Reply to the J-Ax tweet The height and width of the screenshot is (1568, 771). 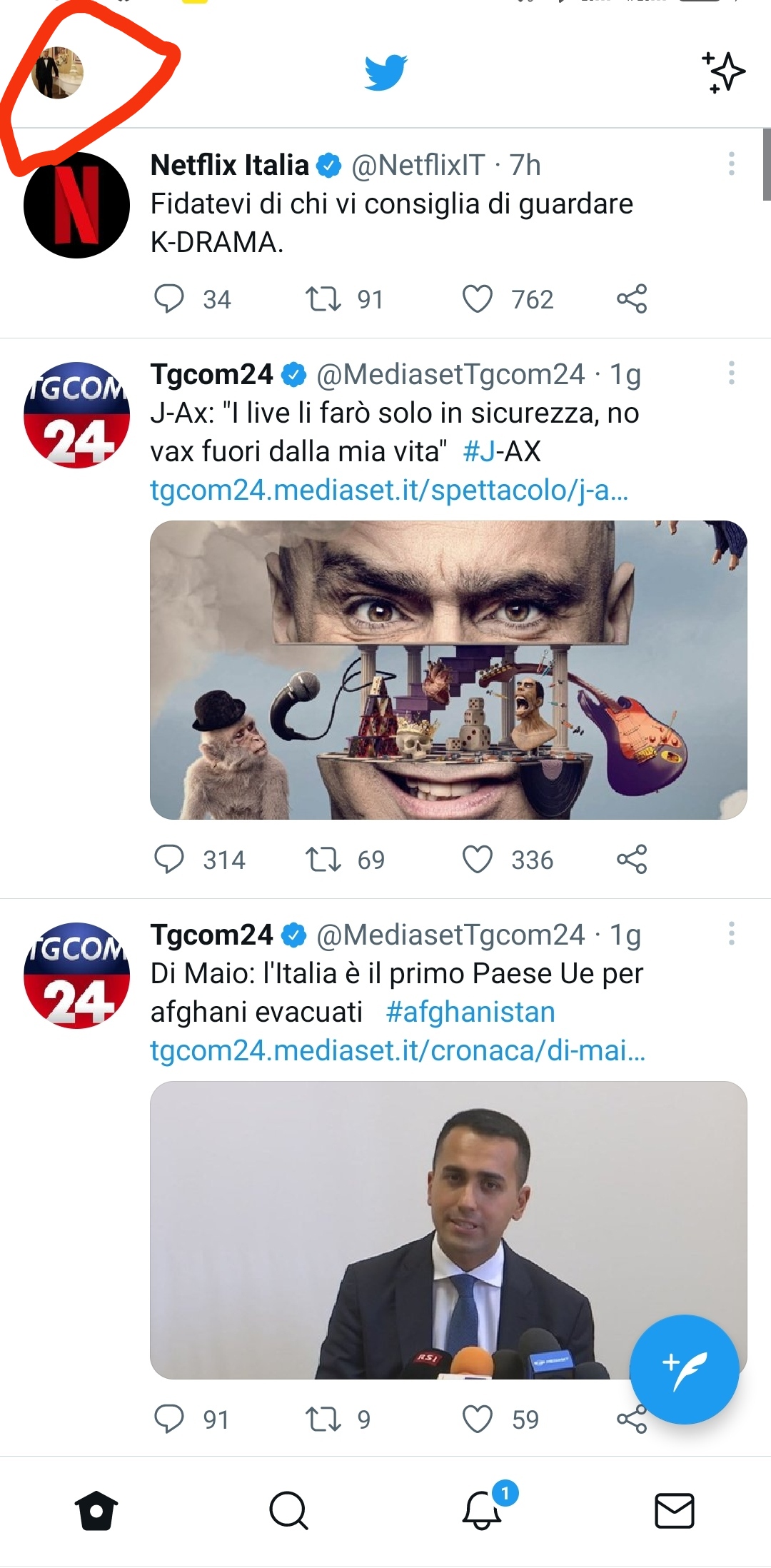pos(169,860)
